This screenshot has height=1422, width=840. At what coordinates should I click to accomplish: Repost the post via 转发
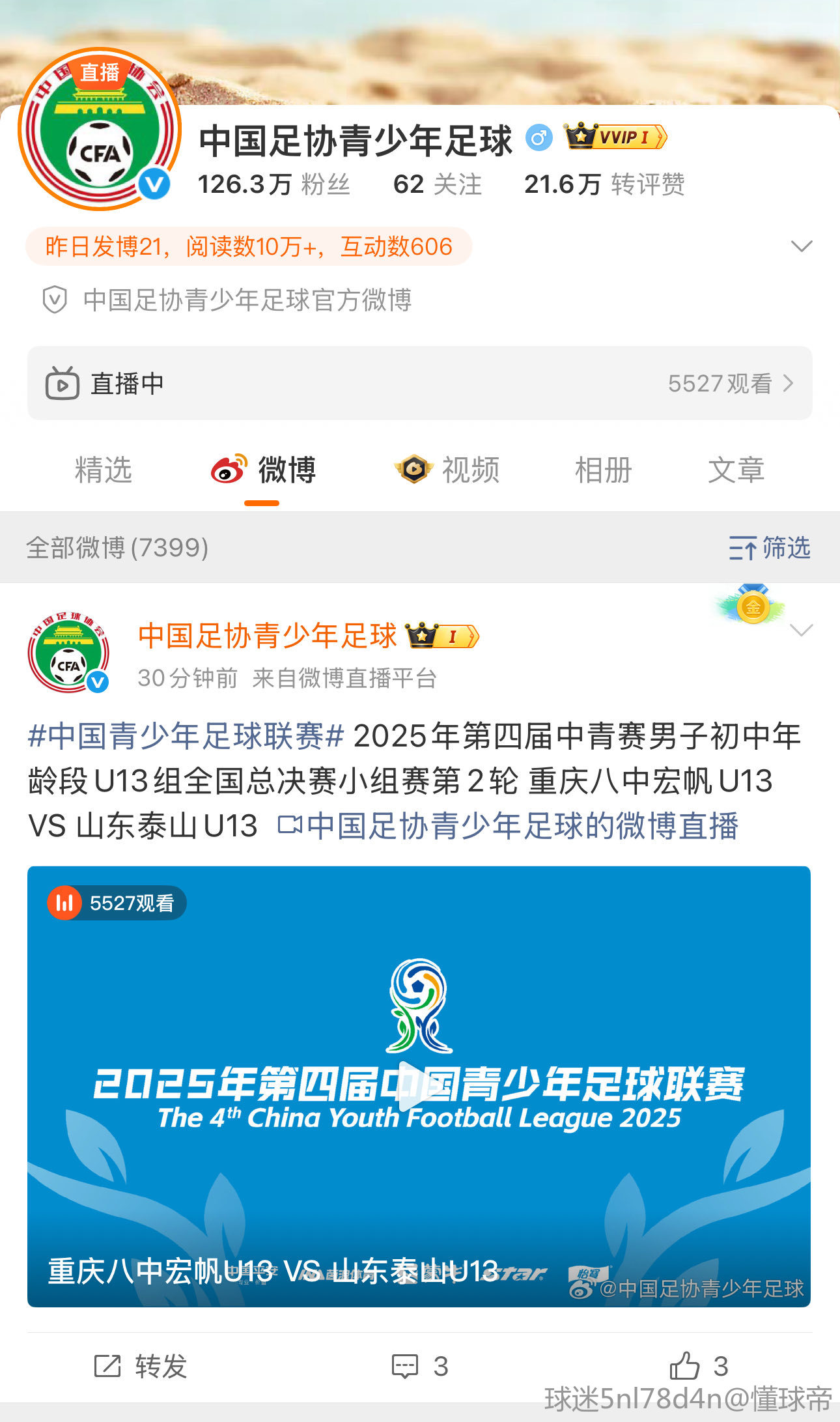pos(141,1366)
